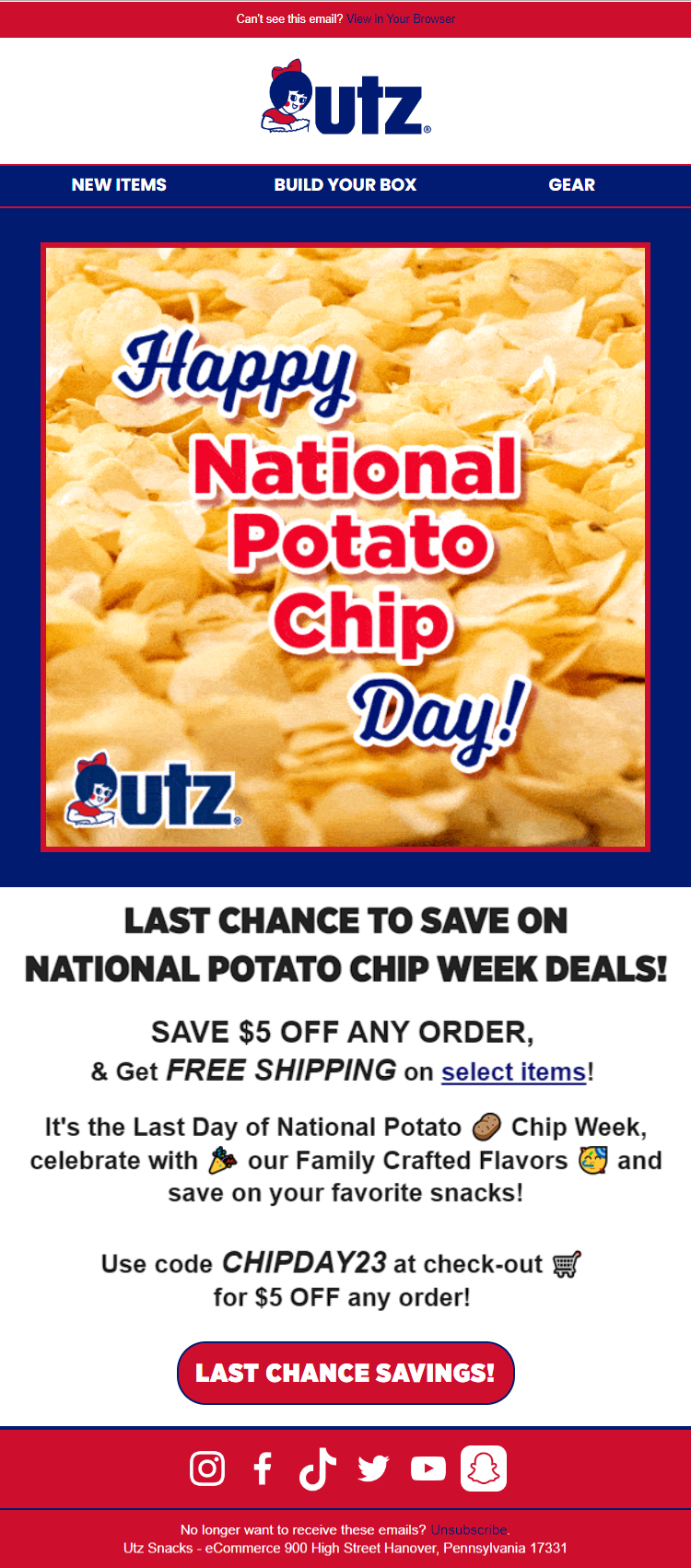This screenshot has height=1568, width=691.
Task: Open Utz's TikTok page
Action: 318,1469
